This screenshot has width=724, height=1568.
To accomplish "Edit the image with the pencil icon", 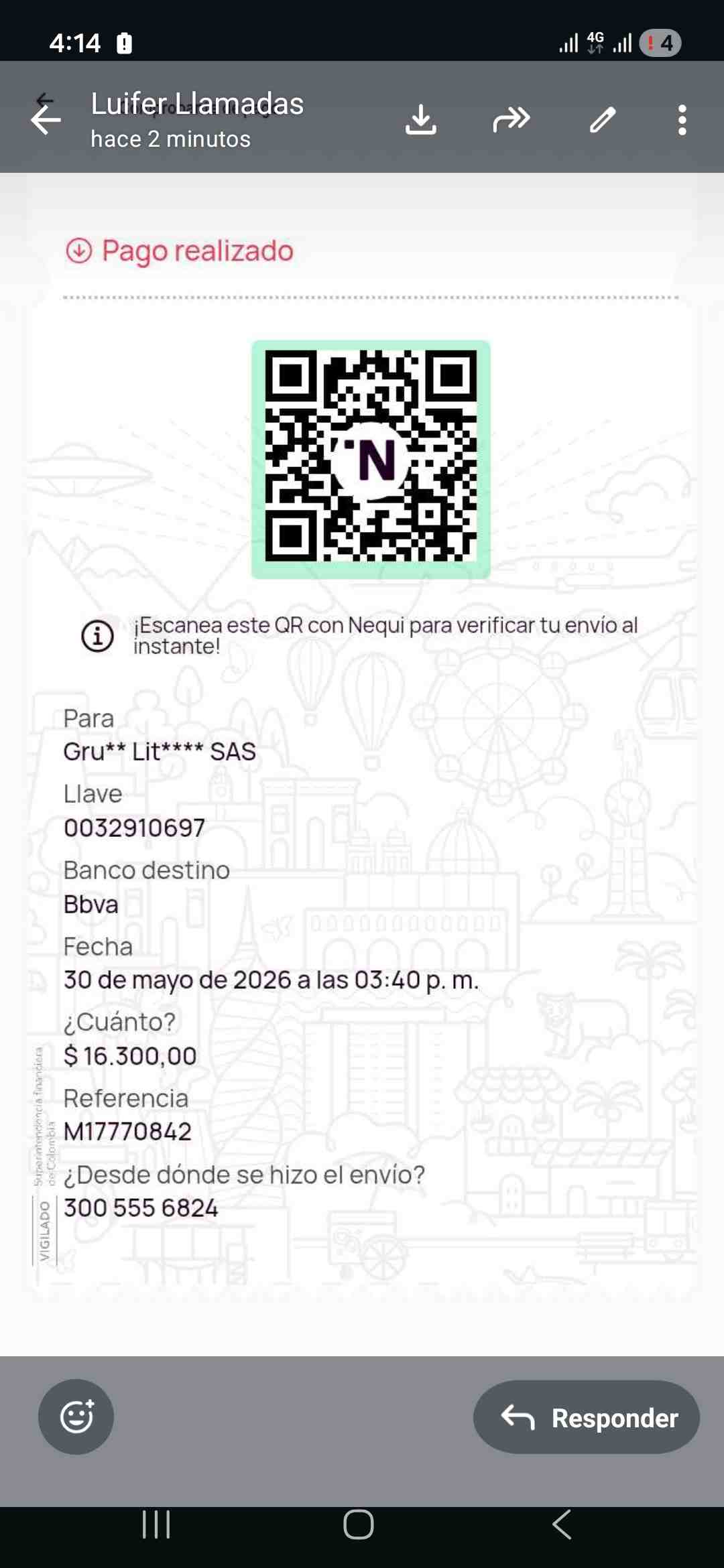I will point(602,120).
